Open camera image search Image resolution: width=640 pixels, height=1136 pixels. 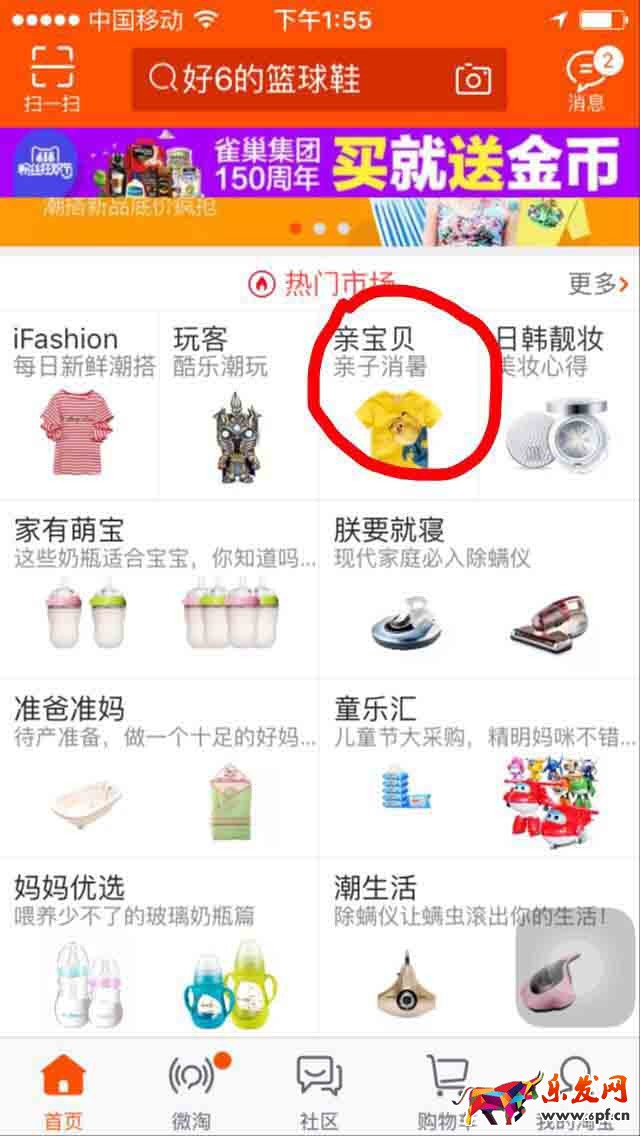(x=473, y=79)
